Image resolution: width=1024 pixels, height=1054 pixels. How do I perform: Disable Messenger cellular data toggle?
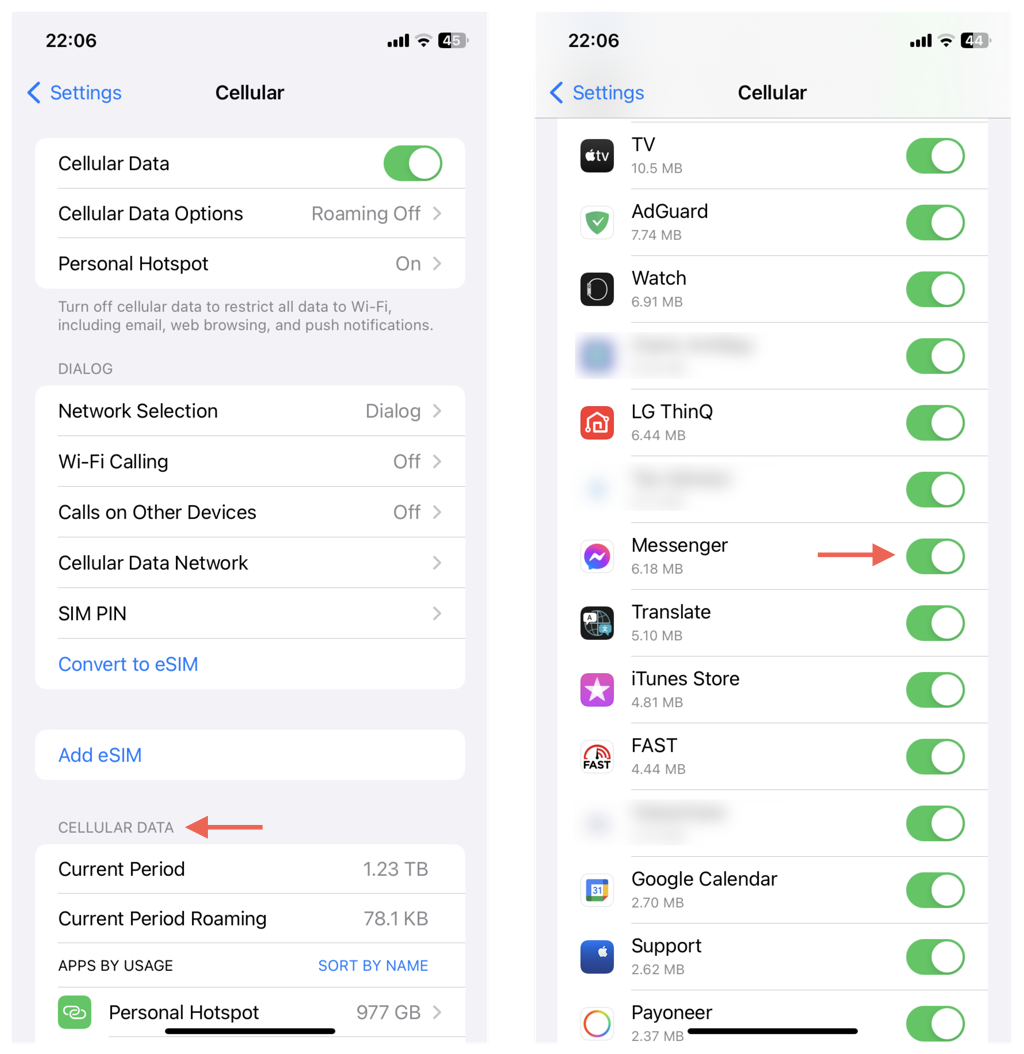coord(935,557)
